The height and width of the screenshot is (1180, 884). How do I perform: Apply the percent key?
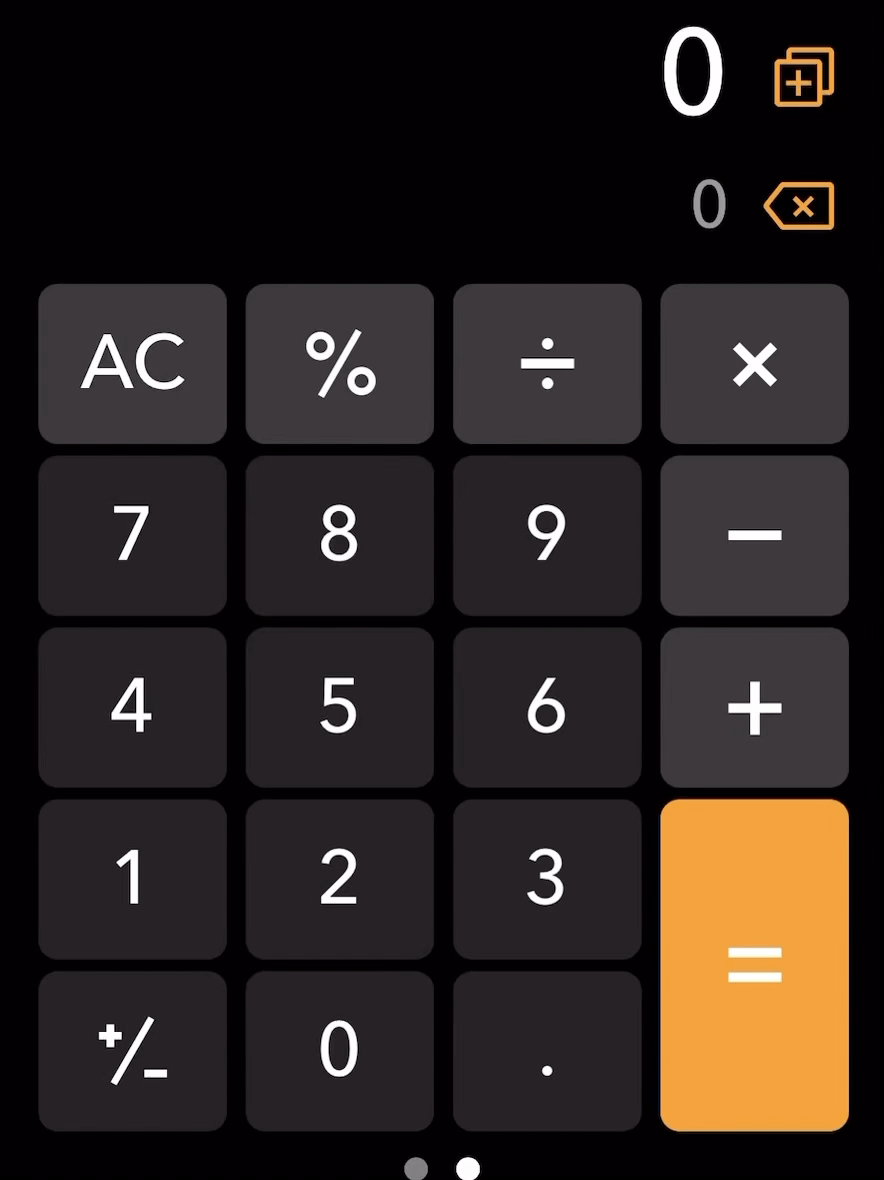pos(339,364)
